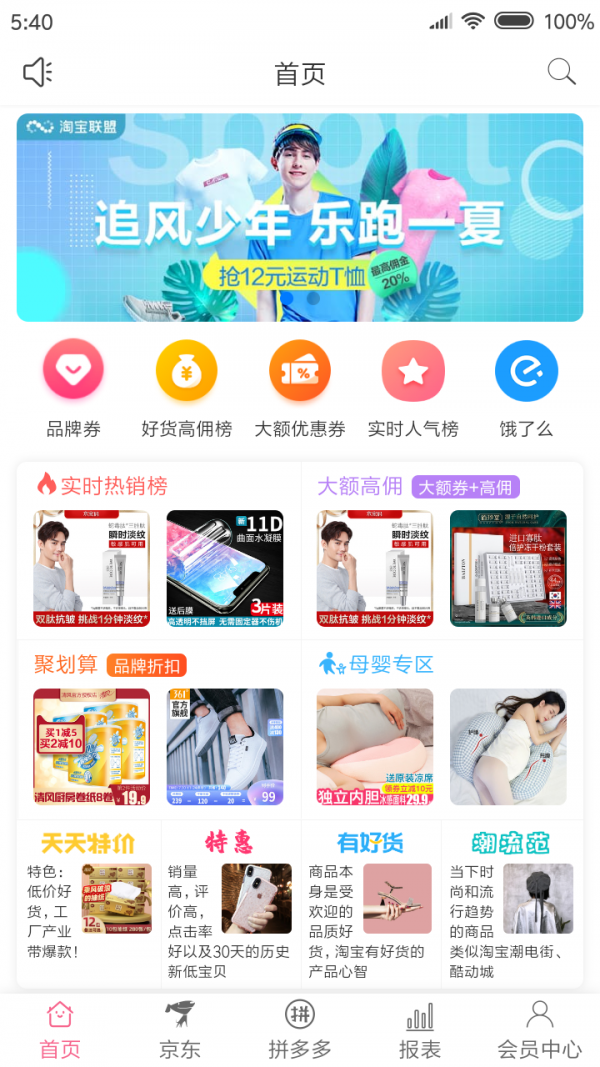Viewport: 600px width, 1067px height.
Task: Tap the speaker icon in the top bar
Action: [x=37, y=72]
